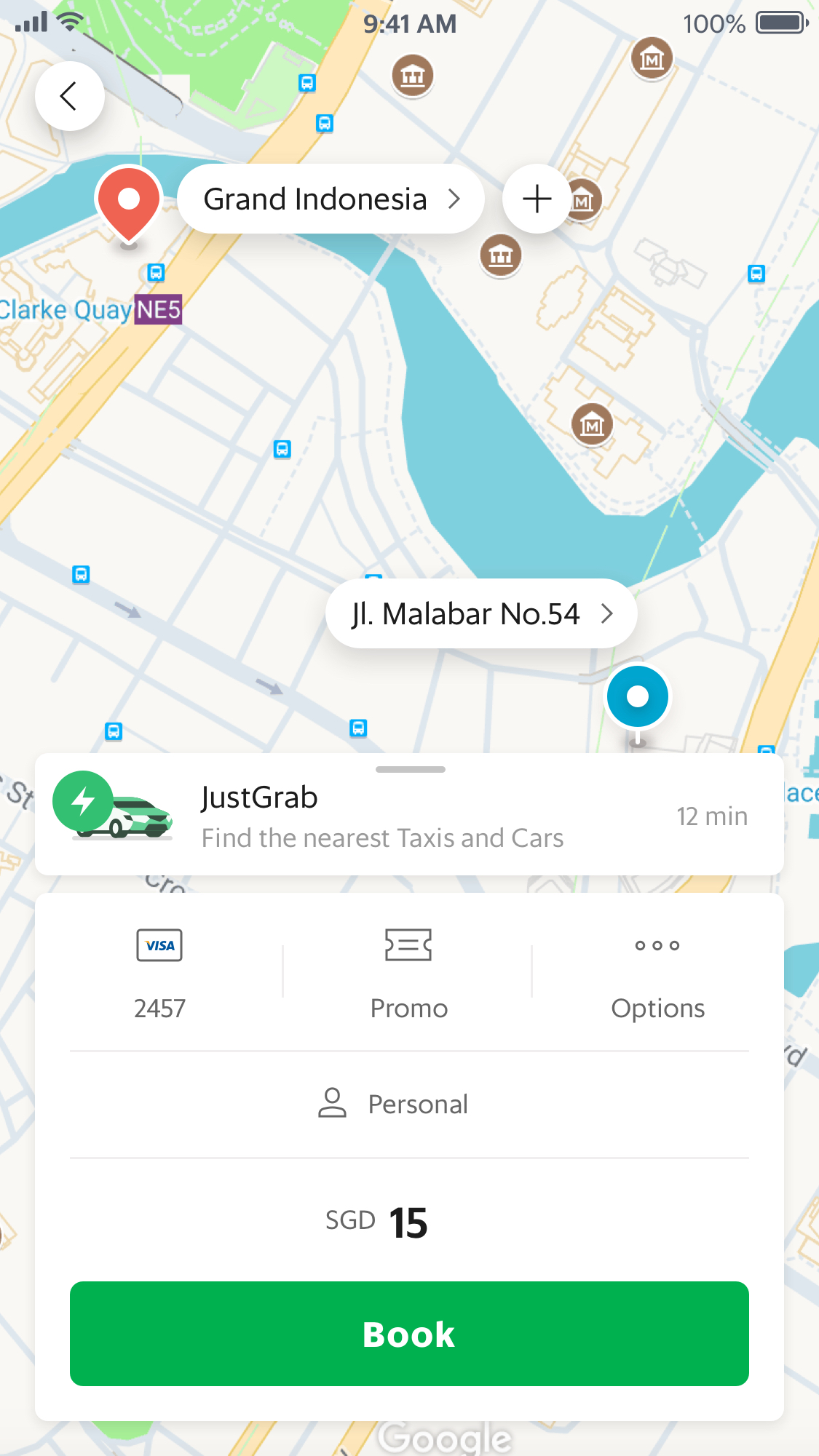
Task: Go back using the arrow button
Action: point(69,96)
